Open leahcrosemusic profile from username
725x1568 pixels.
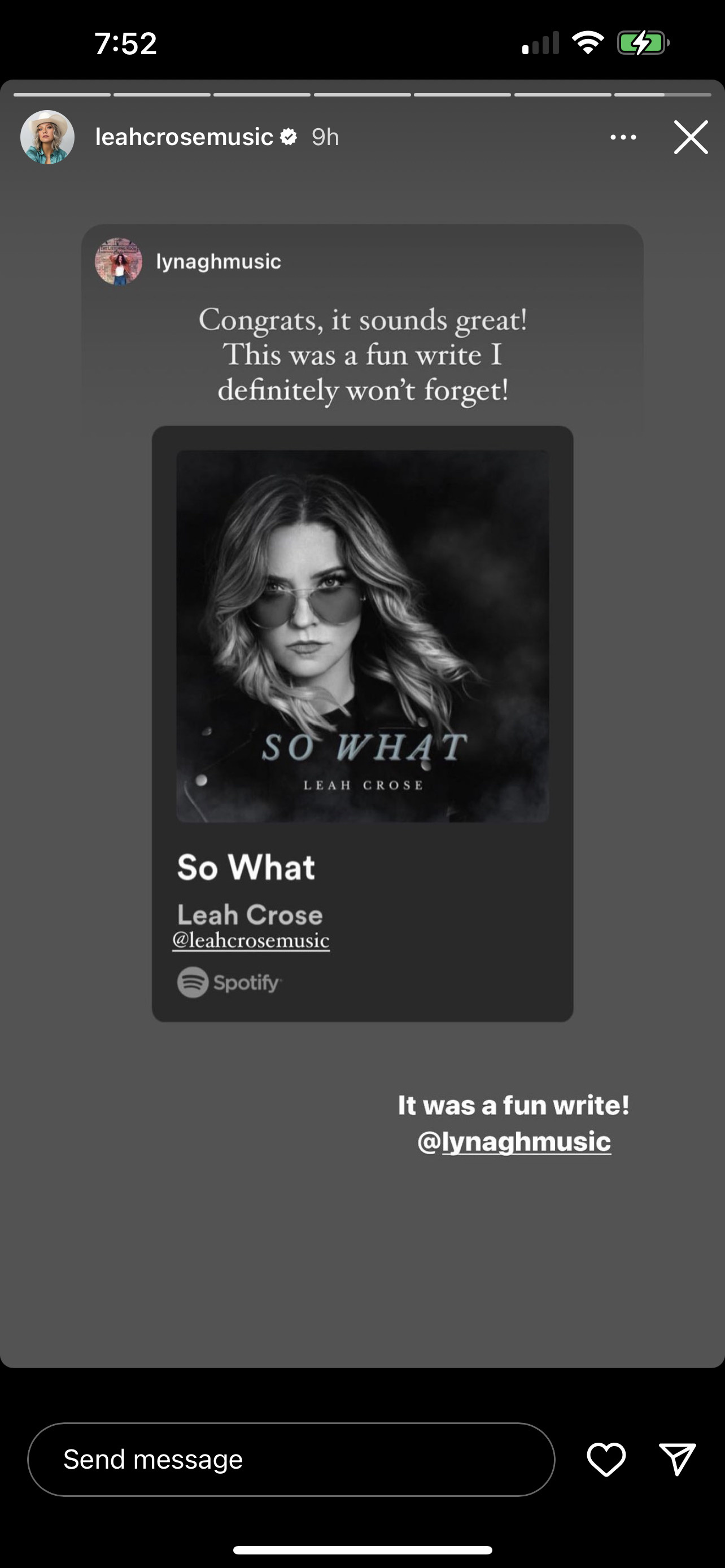(184, 137)
